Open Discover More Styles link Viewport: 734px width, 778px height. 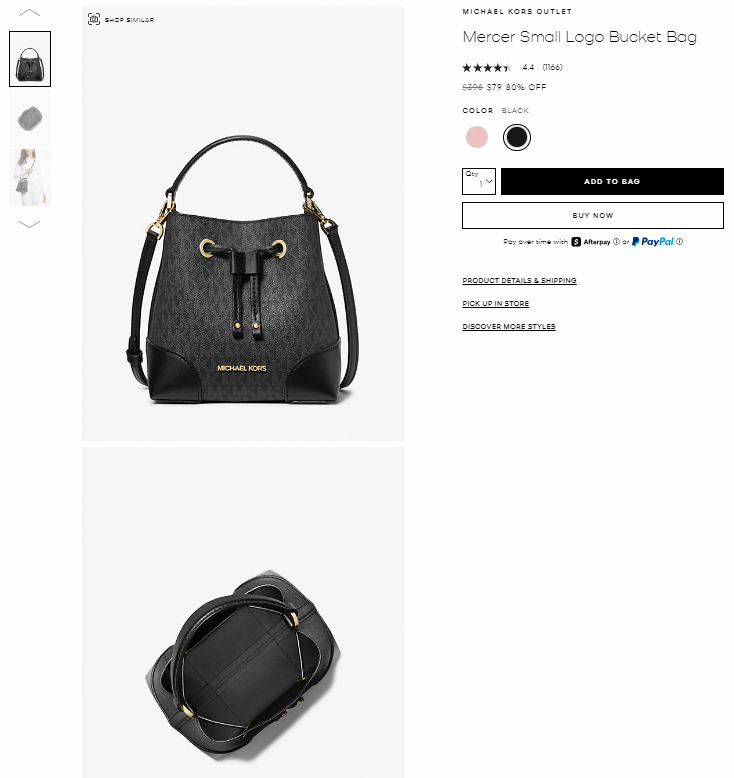click(508, 327)
